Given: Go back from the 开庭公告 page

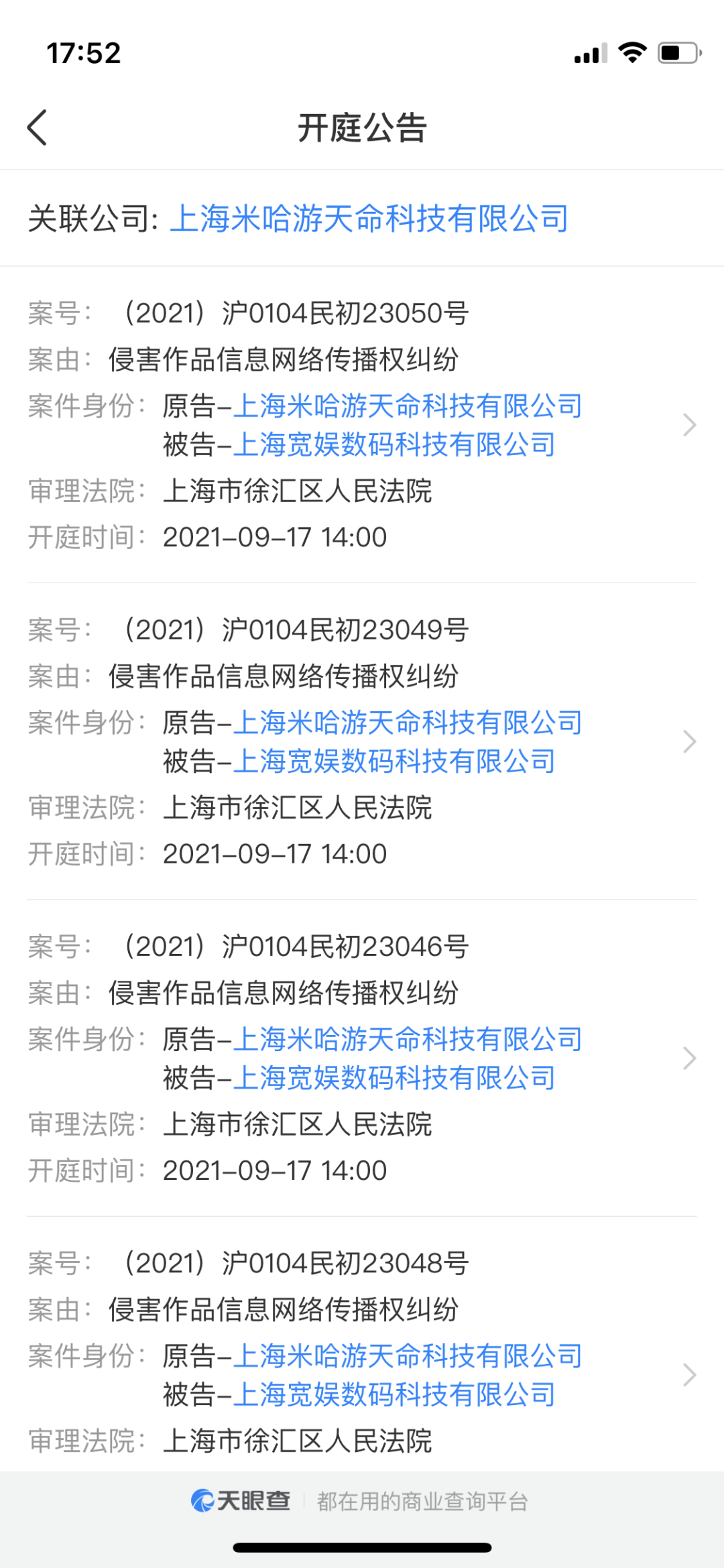Looking at the screenshot, I should click(x=38, y=127).
